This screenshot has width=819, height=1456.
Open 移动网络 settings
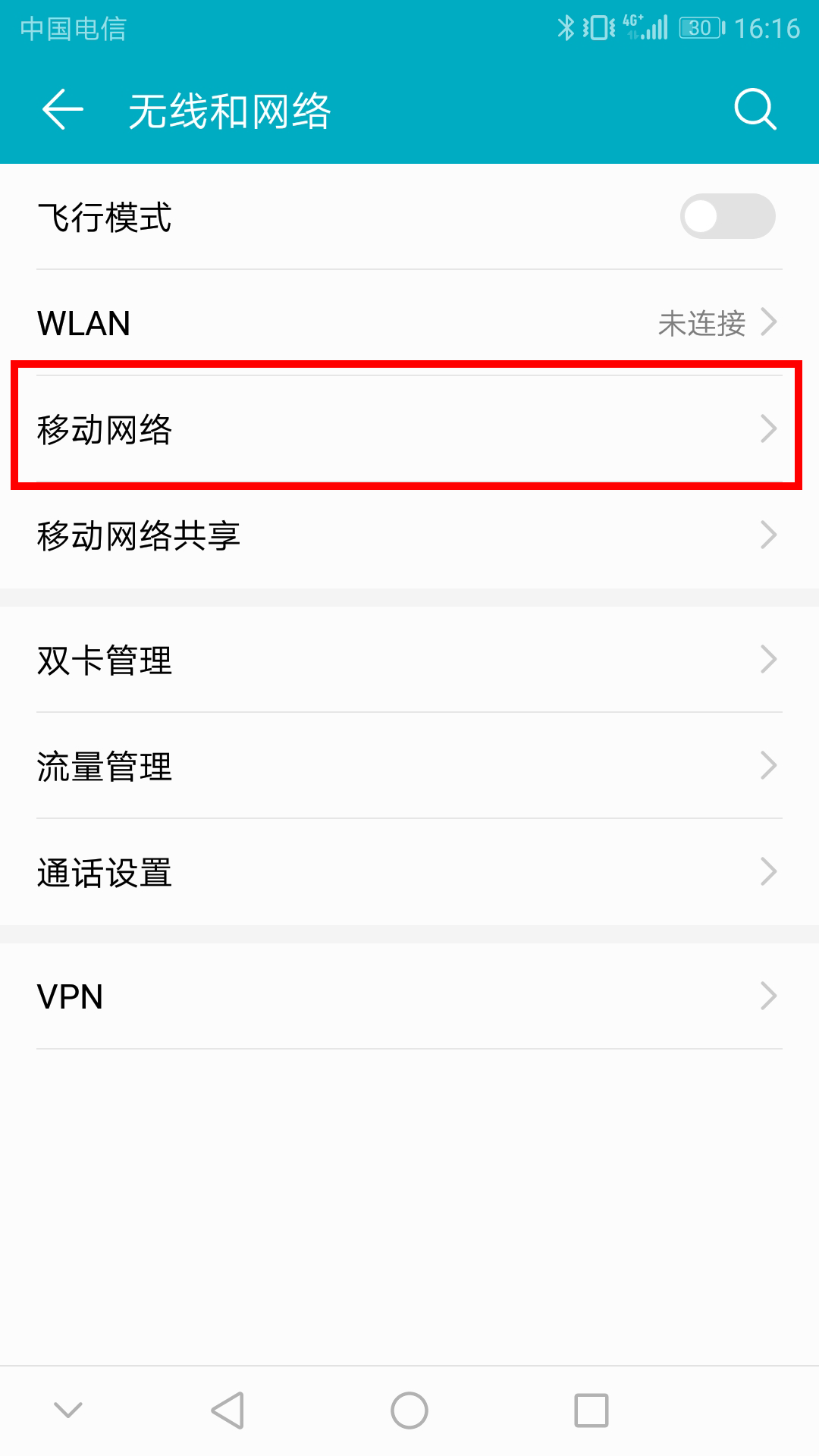pyautogui.click(x=409, y=429)
